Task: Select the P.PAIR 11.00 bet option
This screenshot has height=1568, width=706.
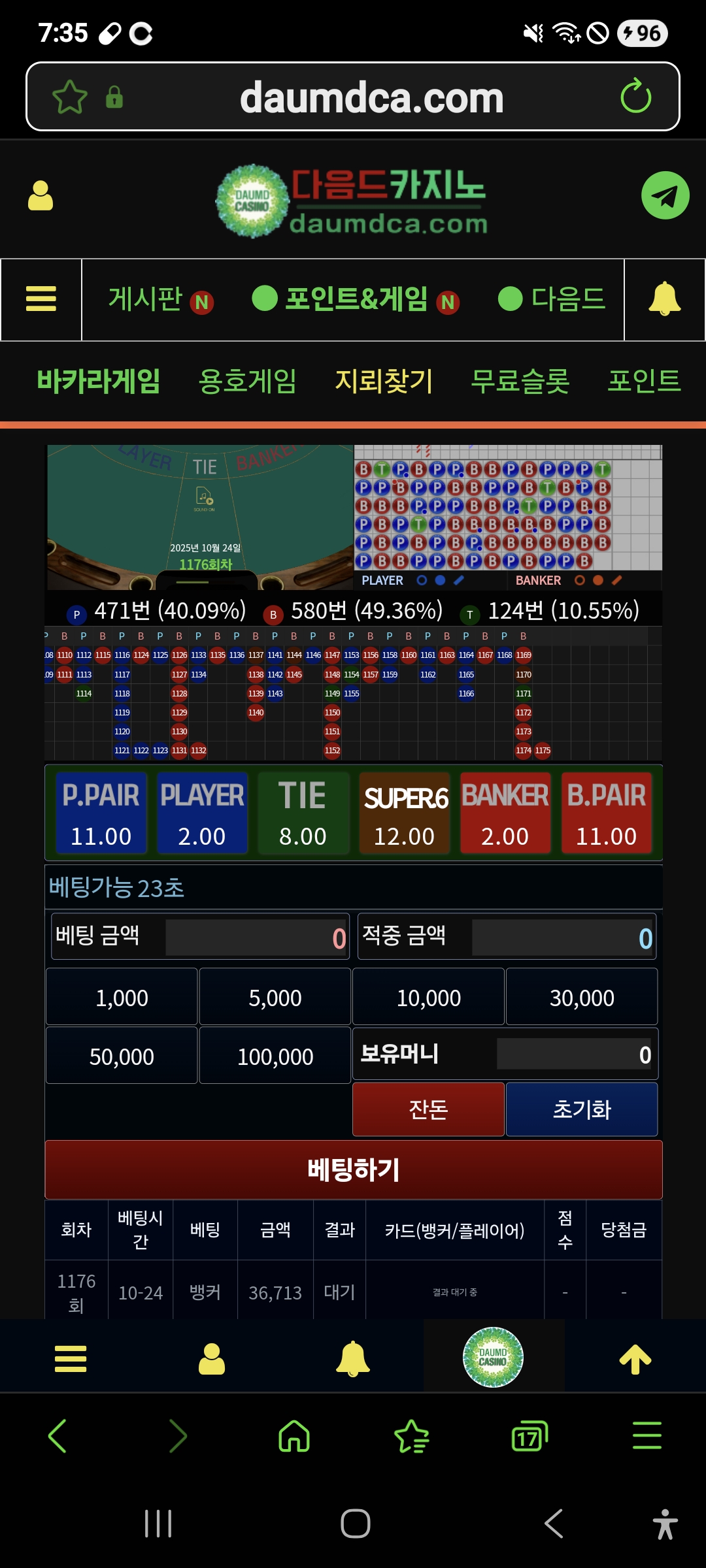Action: pos(101,813)
